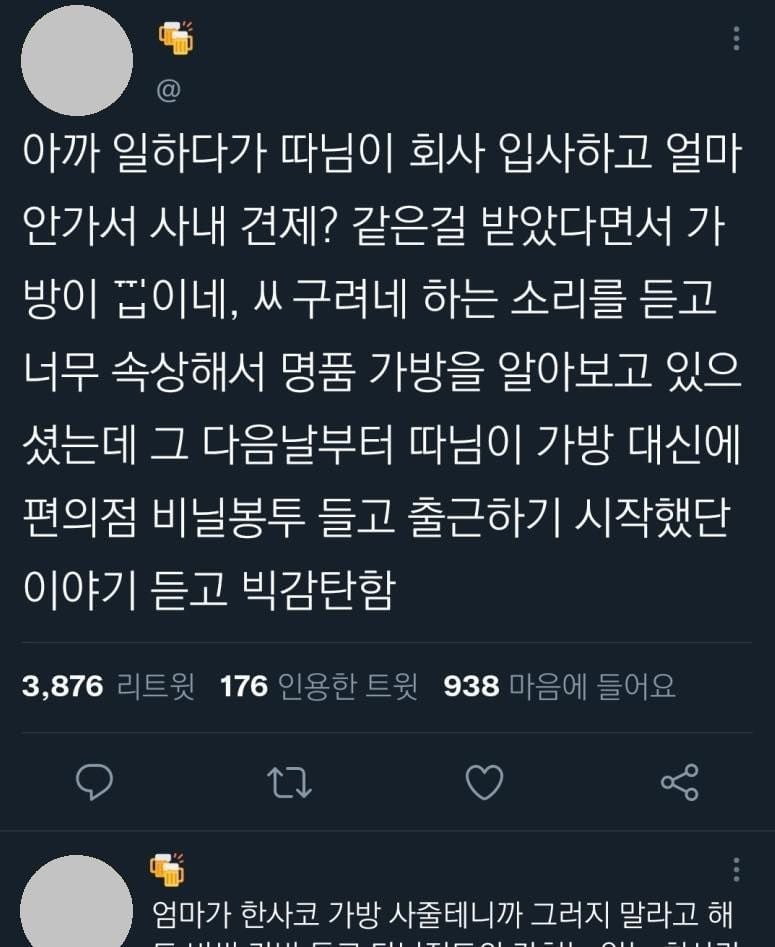Open the main tweet author's profile picture
775x947 pixels.
click(77, 60)
